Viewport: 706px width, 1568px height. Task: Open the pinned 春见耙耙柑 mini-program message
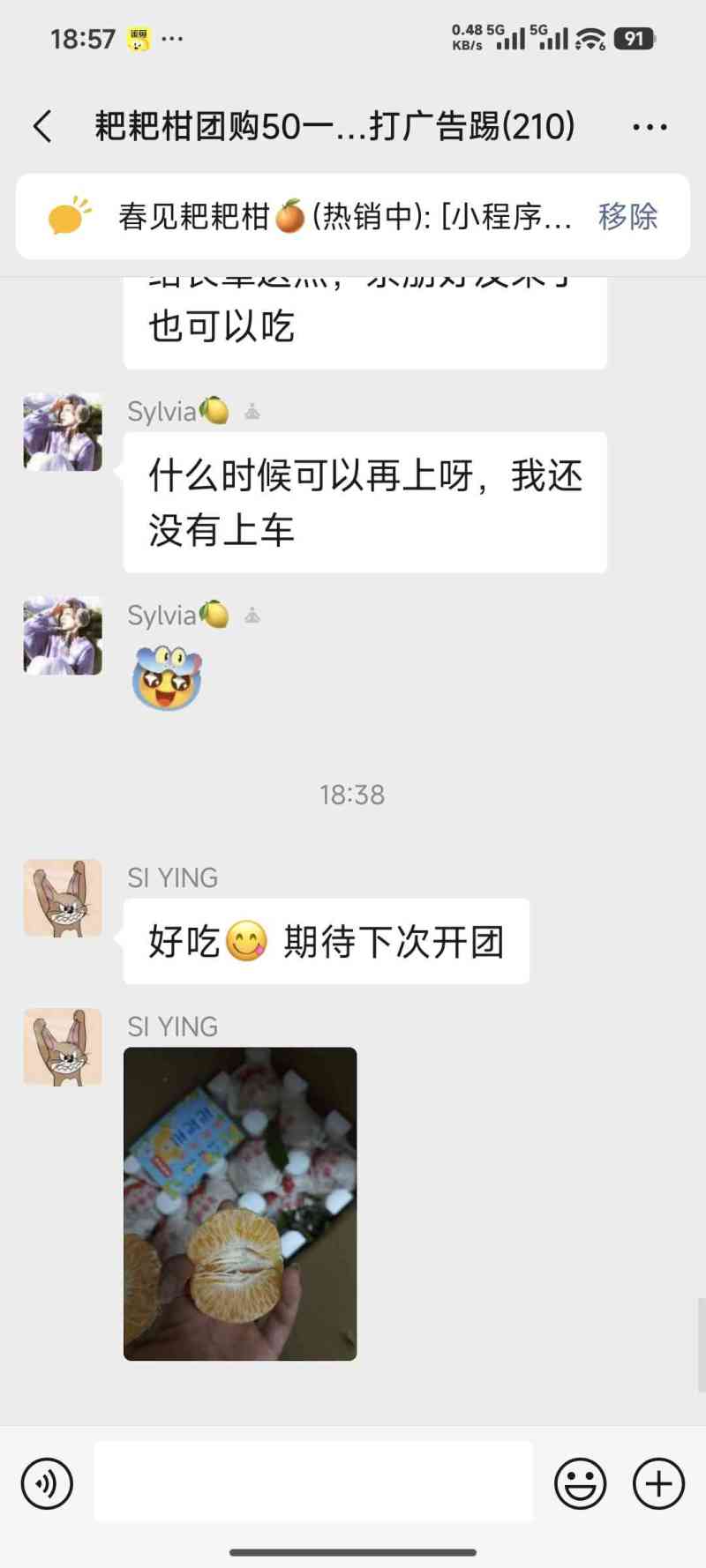click(x=344, y=216)
